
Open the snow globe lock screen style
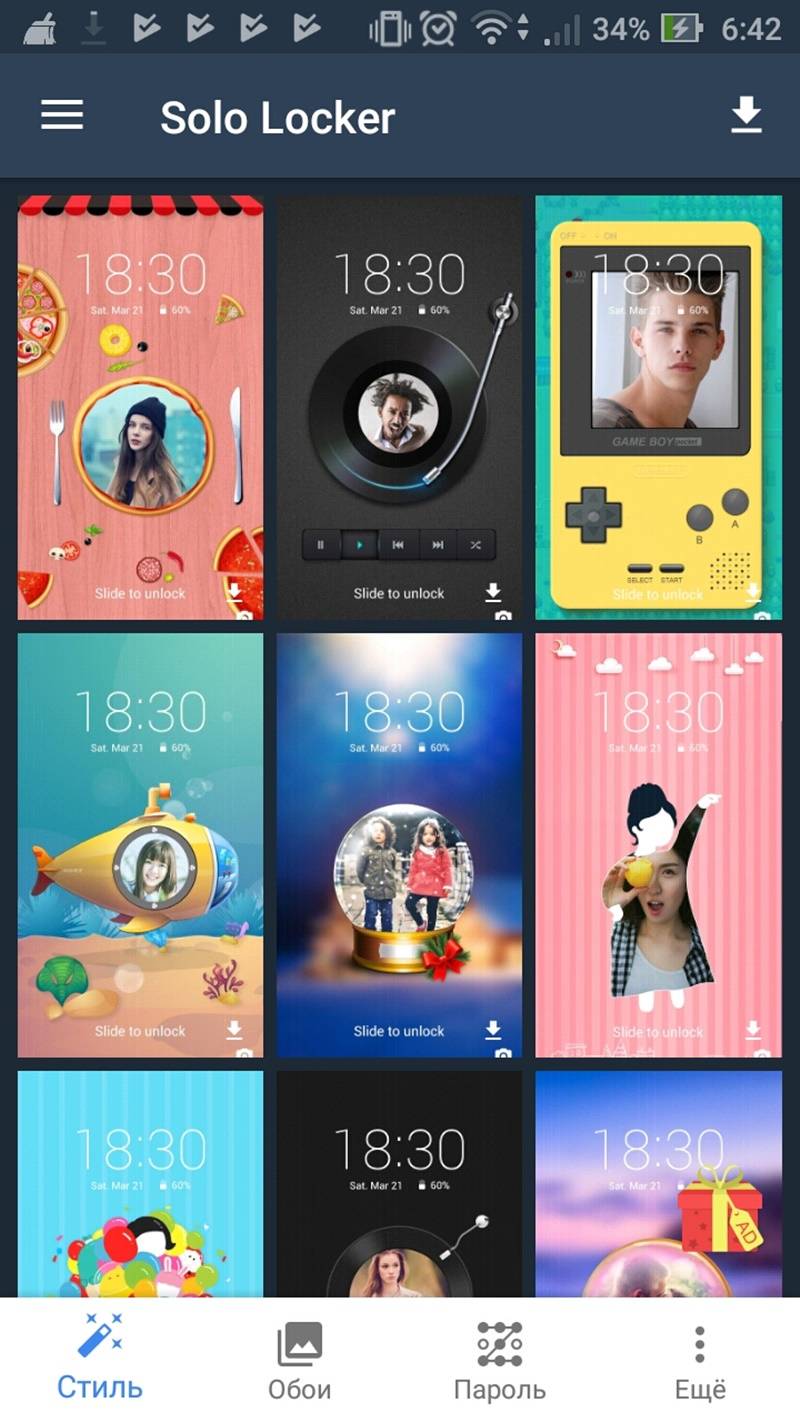pos(400,845)
